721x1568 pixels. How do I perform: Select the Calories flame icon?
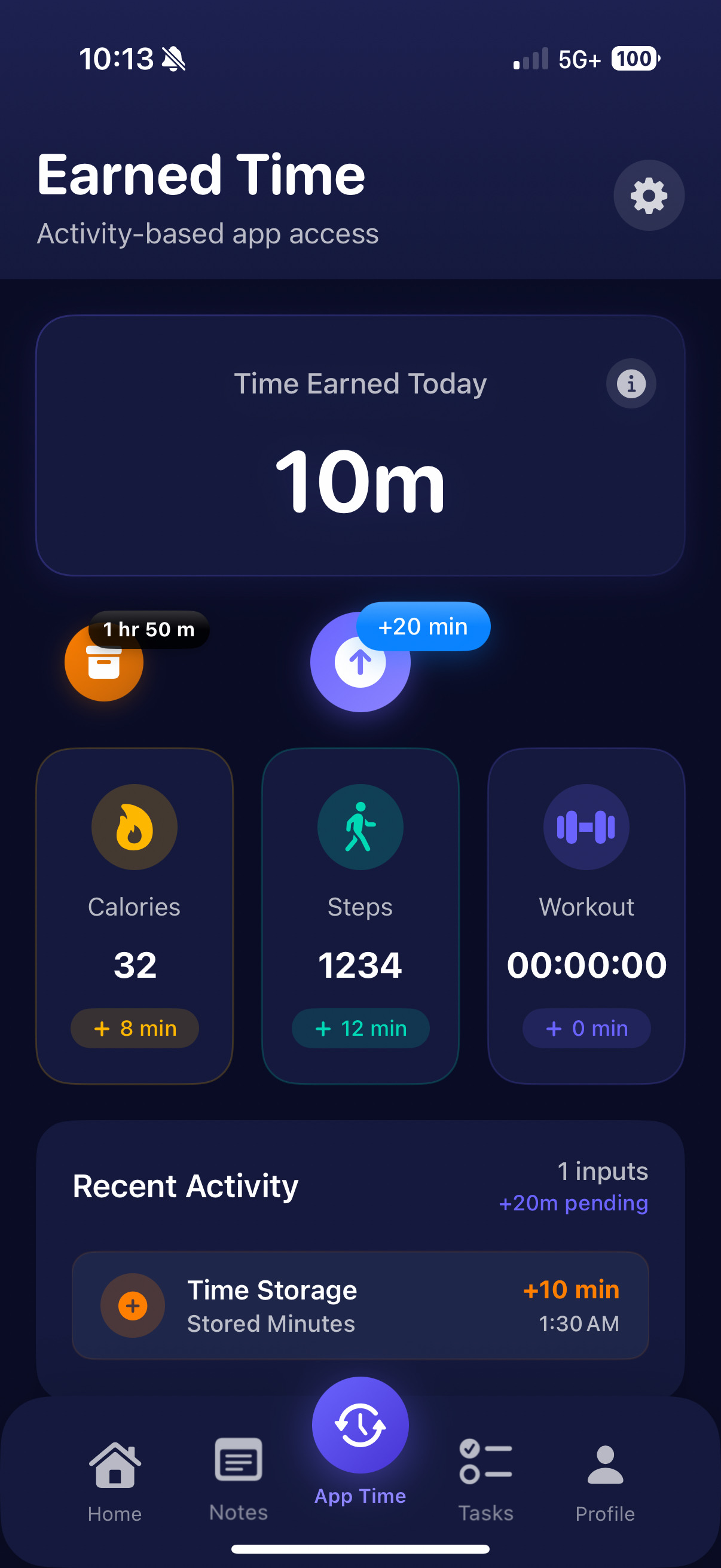point(134,825)
